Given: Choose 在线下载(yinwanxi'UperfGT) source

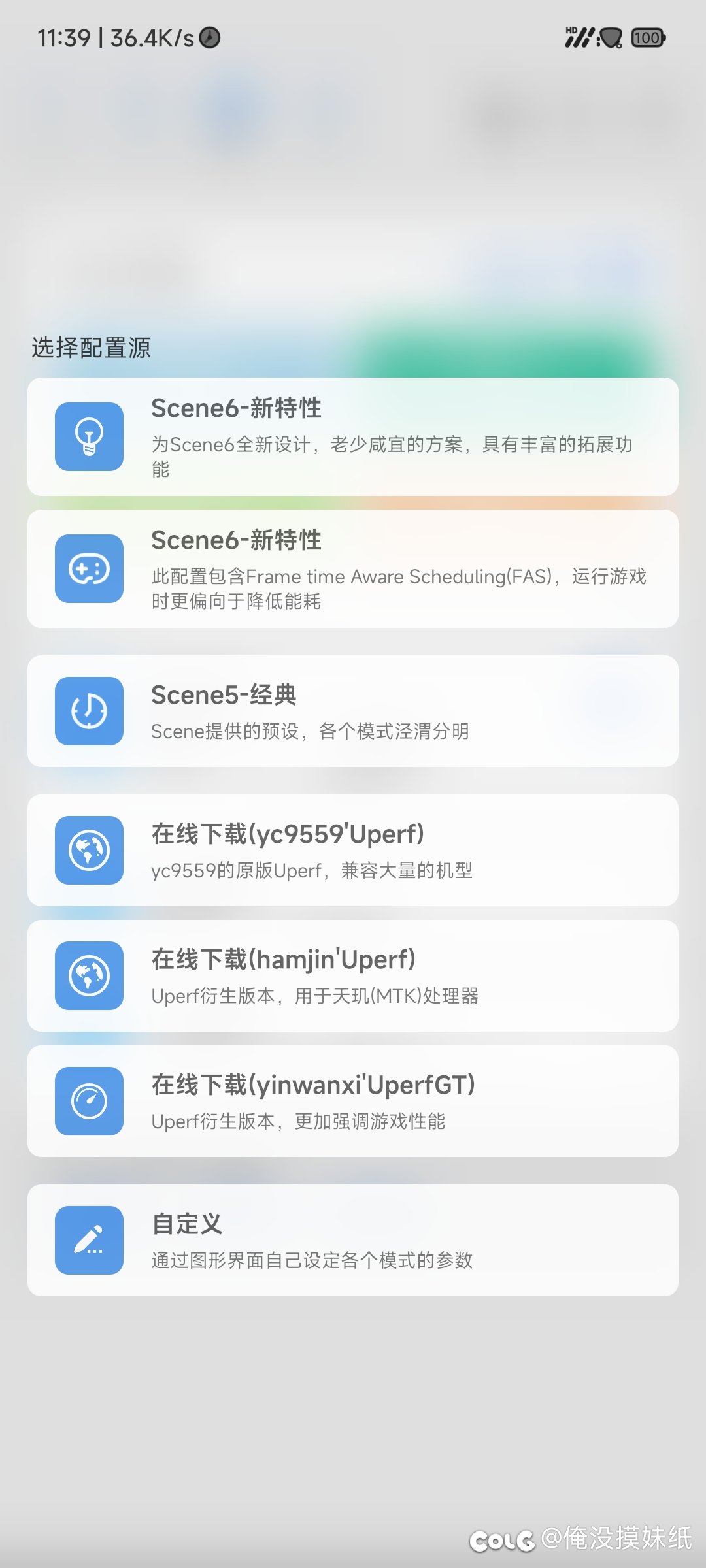Looking at the screenshot, I should [353, 1101].
